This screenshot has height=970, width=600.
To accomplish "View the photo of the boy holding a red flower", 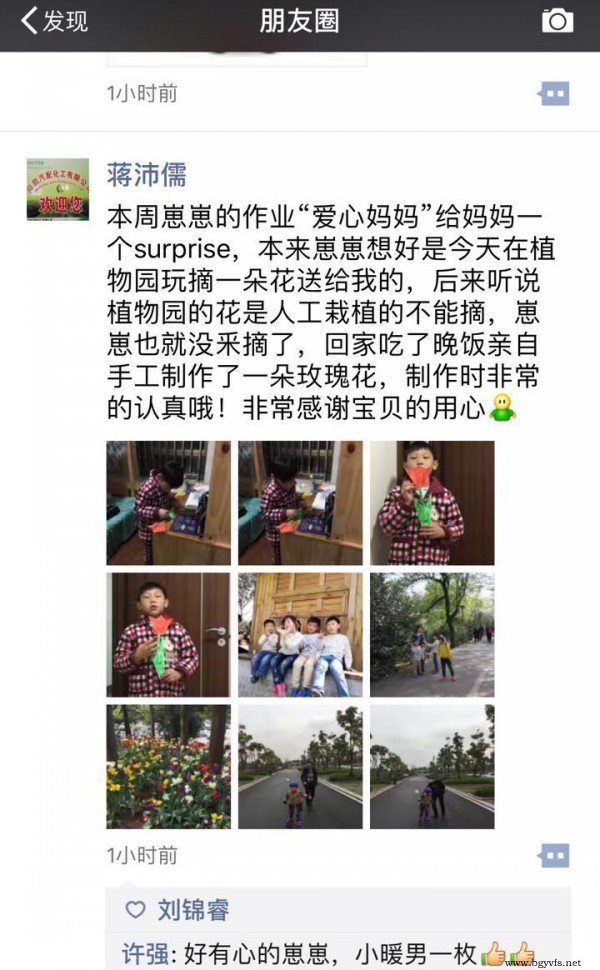I will click(x=432, y=503).
